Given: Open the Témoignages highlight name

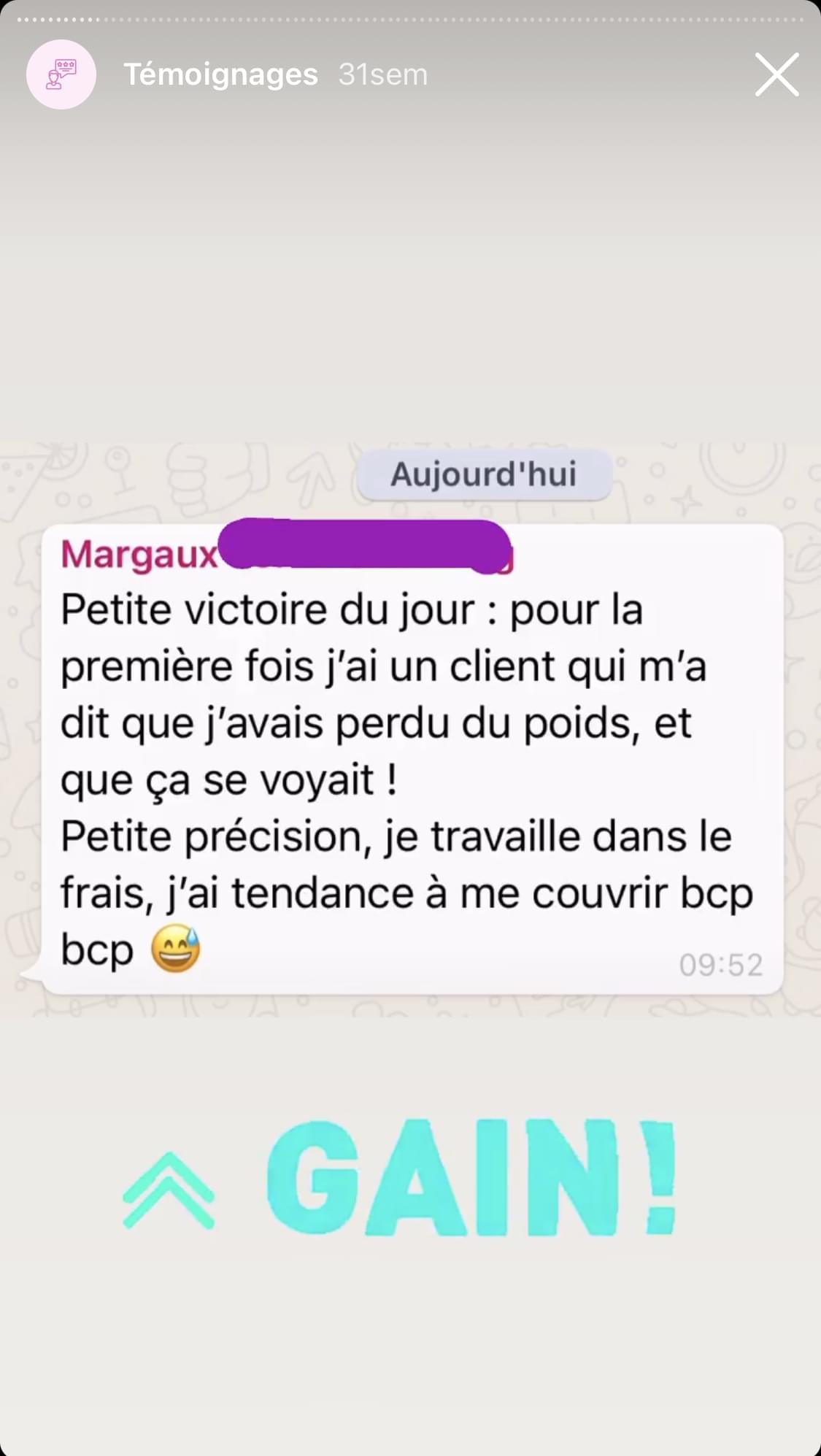Looking at the screenshot, I should coord(220,74).
